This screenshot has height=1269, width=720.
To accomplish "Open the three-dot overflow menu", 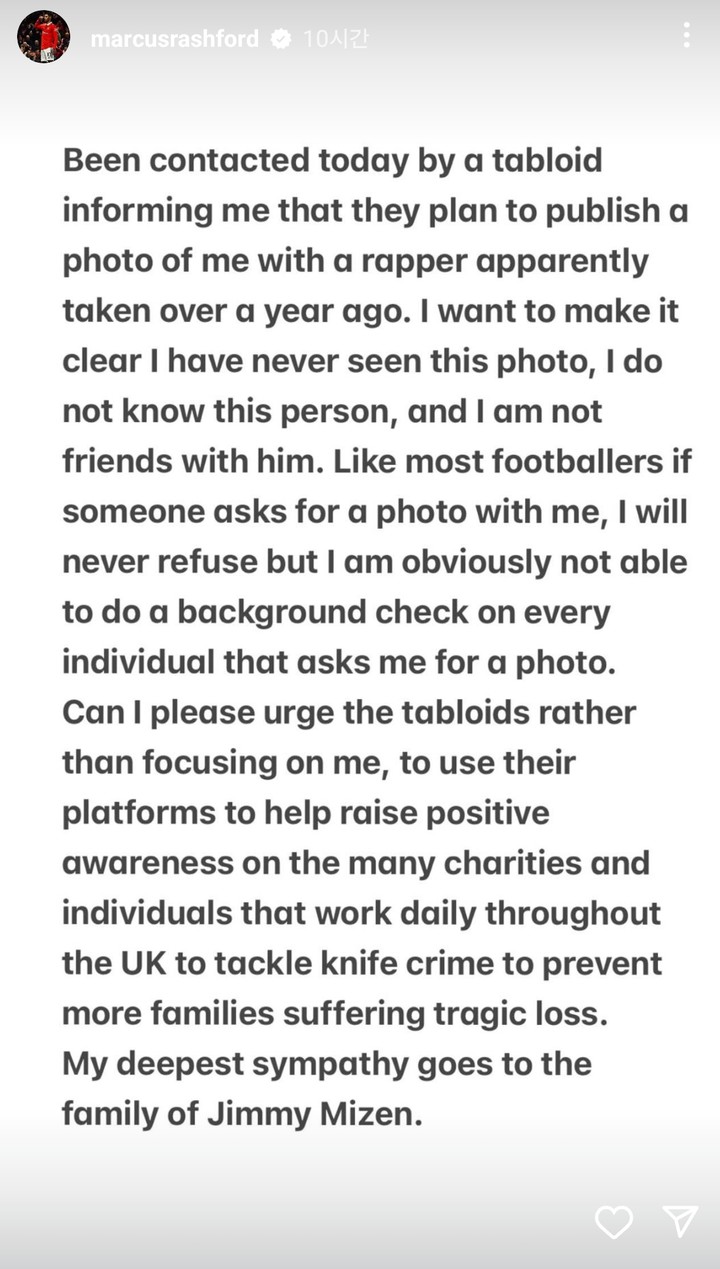I will (686, 35).
